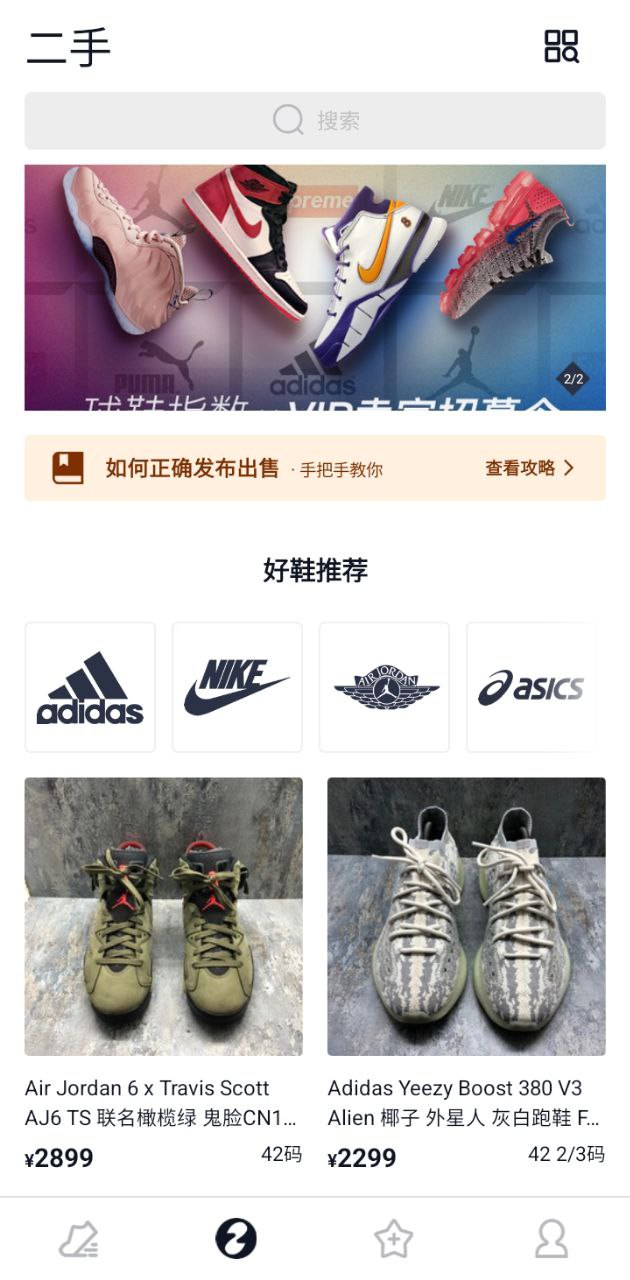Tap the 搜索 search box
630x1280 pixels.
[x=315, y=121]
